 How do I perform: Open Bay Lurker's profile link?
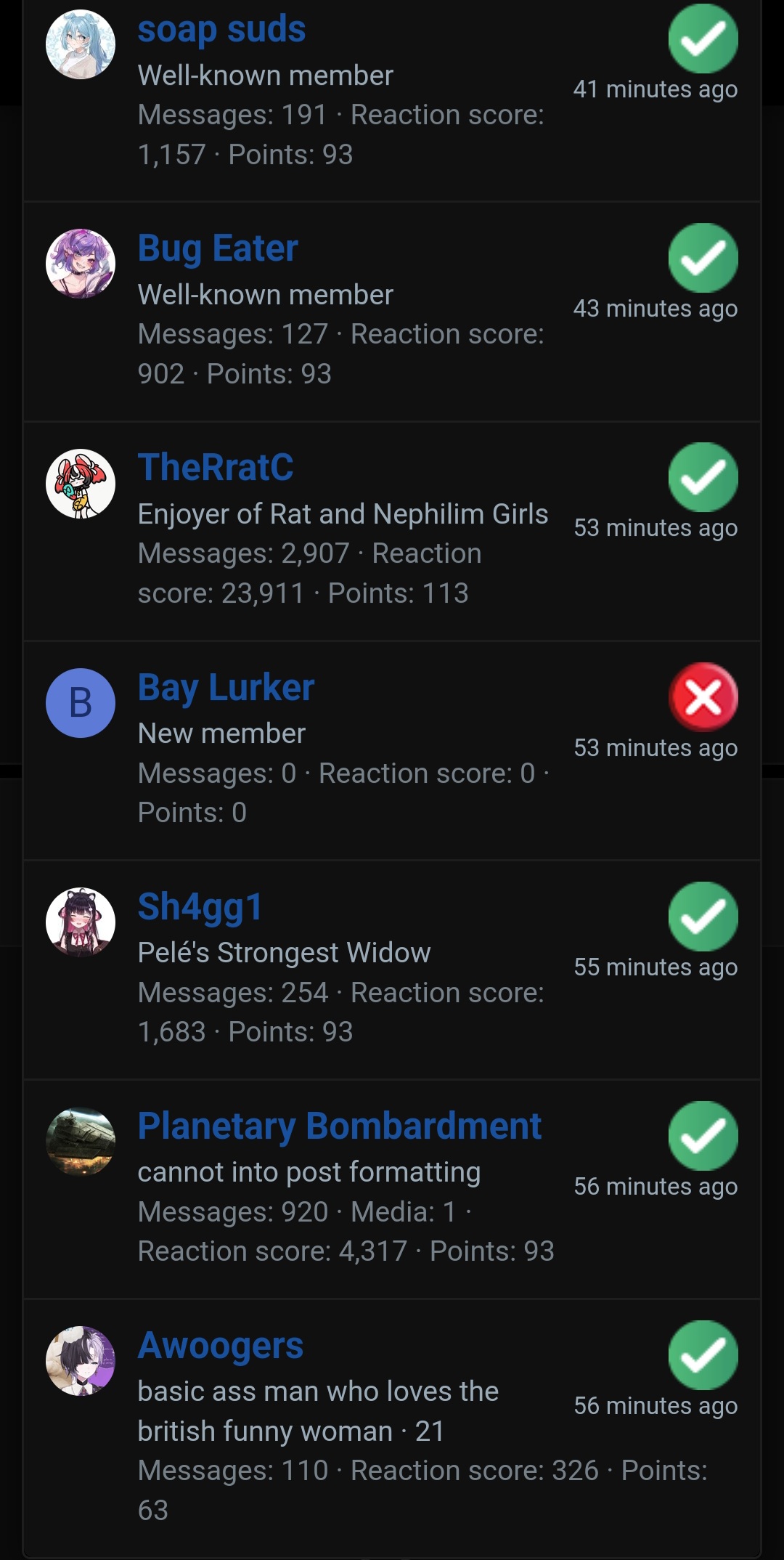226,688
